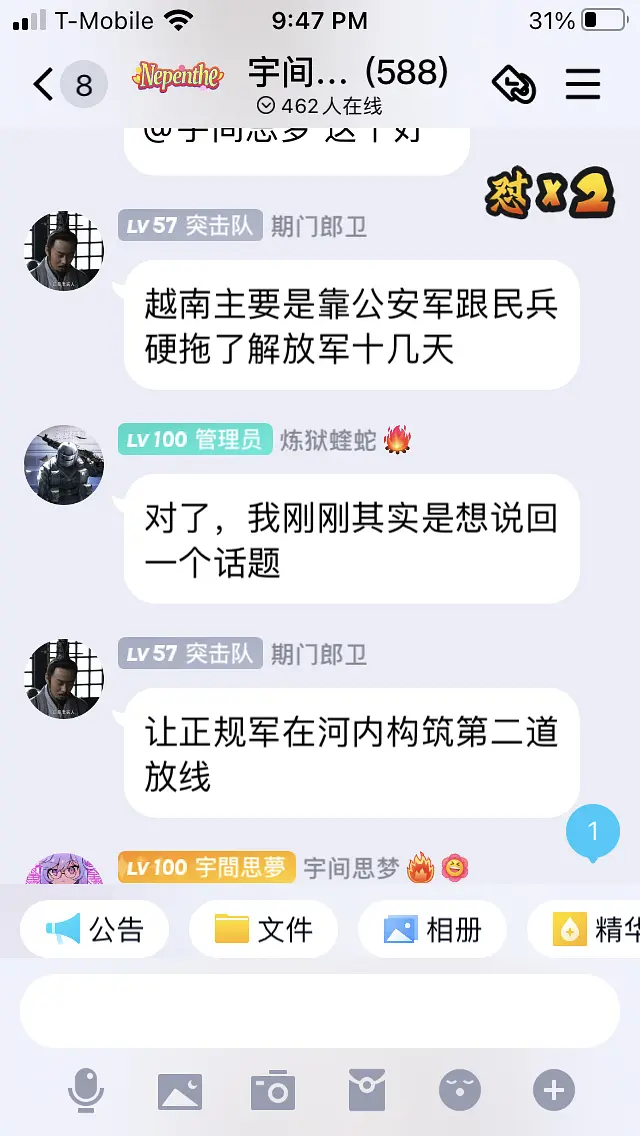Open the 相册 album chip
Screen dimensions: 640x1136
(x=433, y=929)
